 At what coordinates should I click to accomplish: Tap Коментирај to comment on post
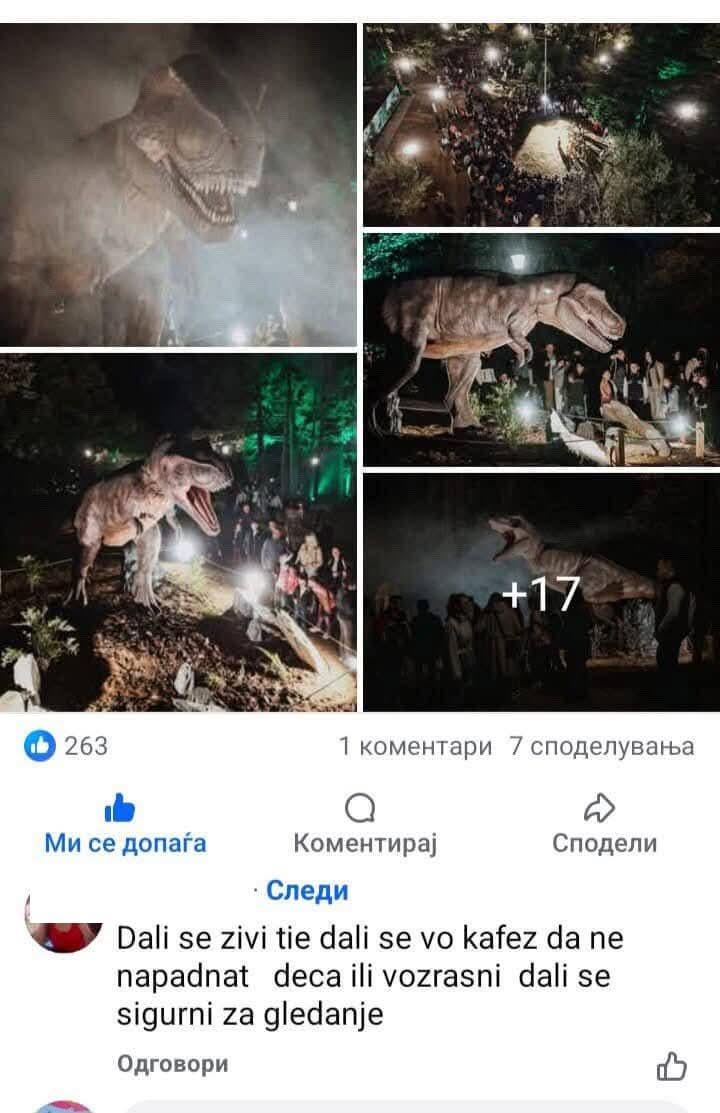(x=365, y=825)
